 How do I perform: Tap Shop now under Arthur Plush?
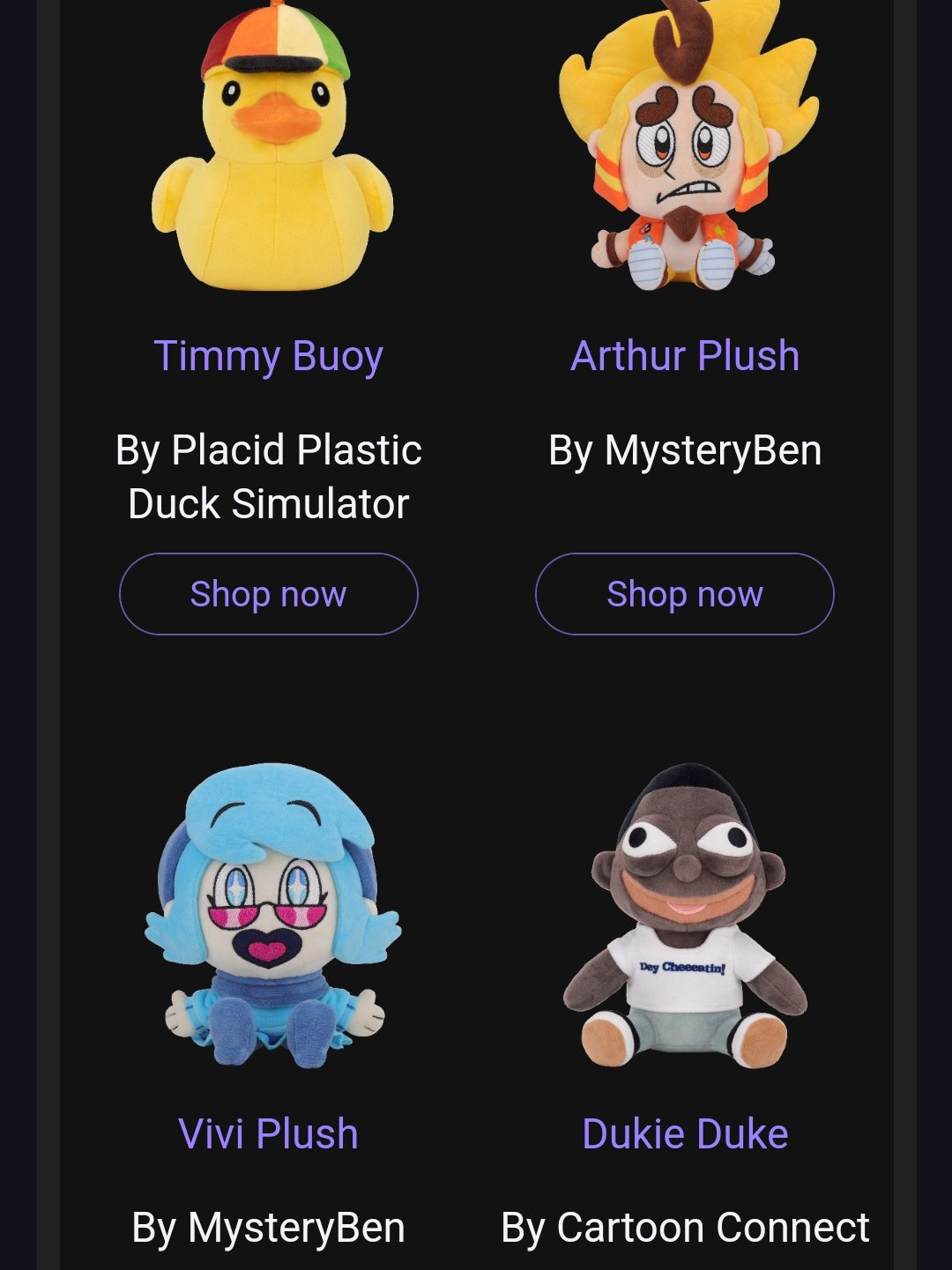point(684,594)
